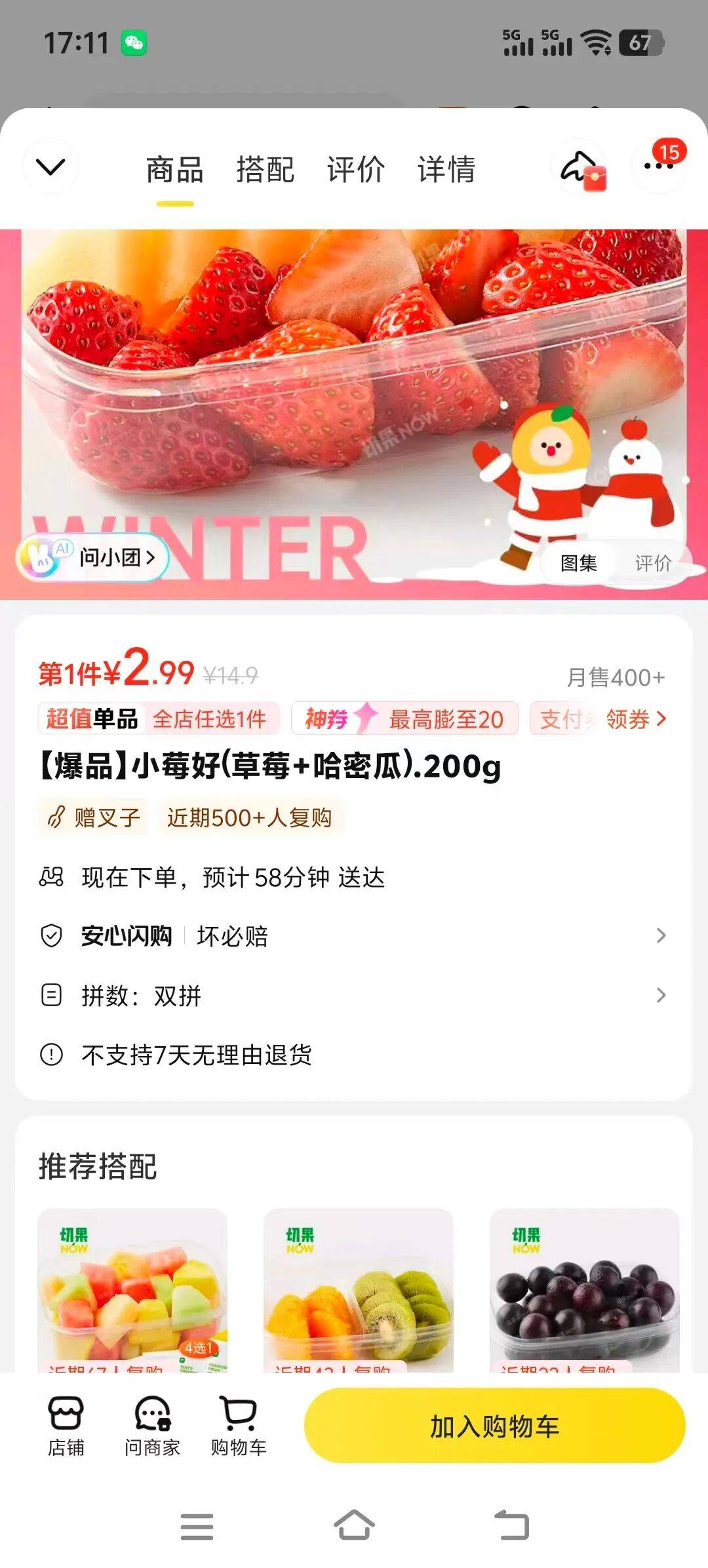Image resolution: width=708 pixels, height=1568 pixels.
Task: Open the 购物车 shopping cart
Action: [x=239, y=1427]
